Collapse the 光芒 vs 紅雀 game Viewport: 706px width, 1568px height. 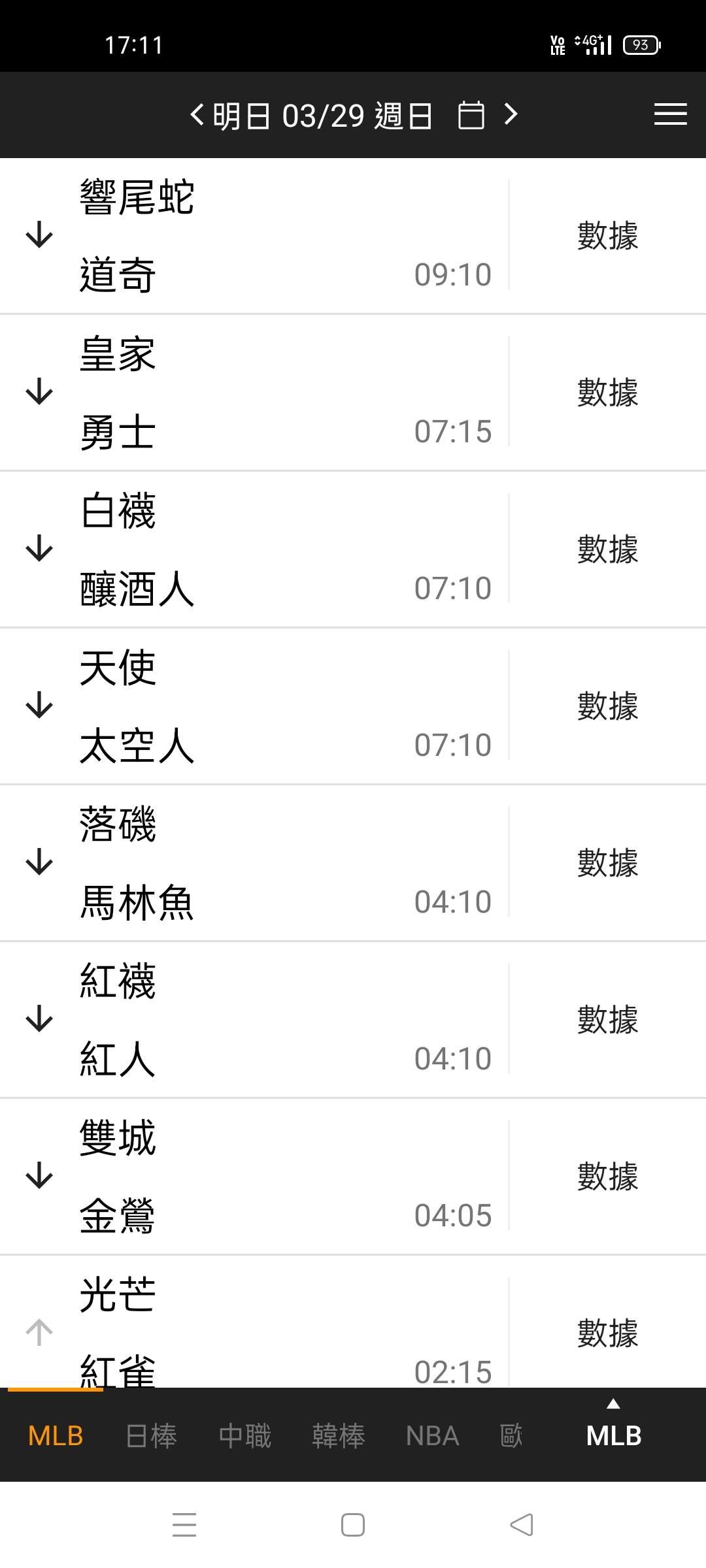pyautogui.click(x=39, y=1331)
